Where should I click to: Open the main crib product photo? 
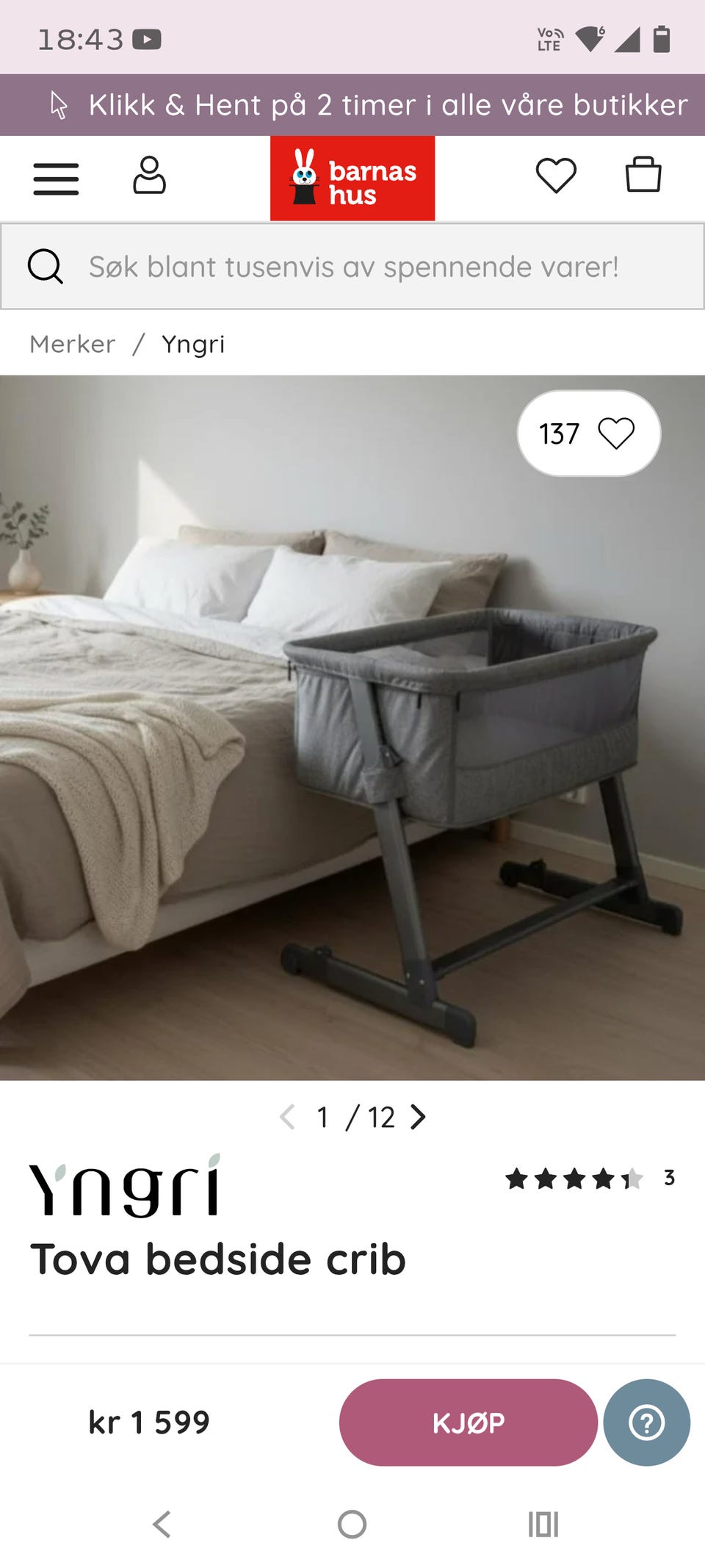pyautogui.click(x=352, y=727)
